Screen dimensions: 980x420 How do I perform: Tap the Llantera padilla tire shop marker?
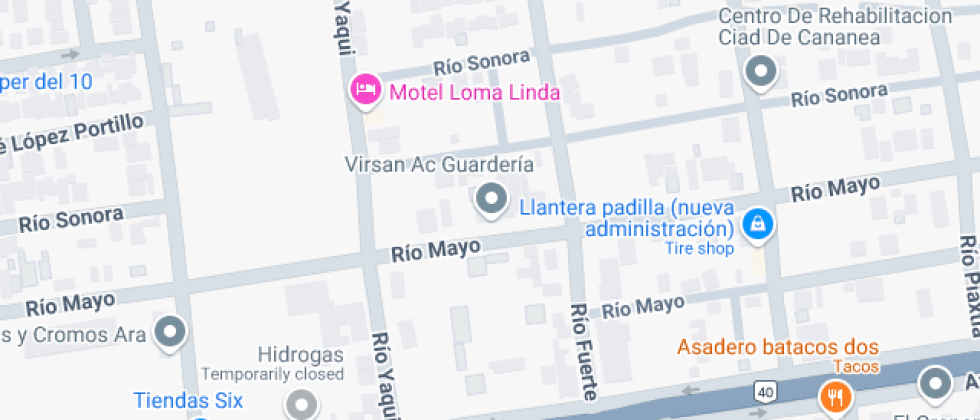tap(759, 224)
